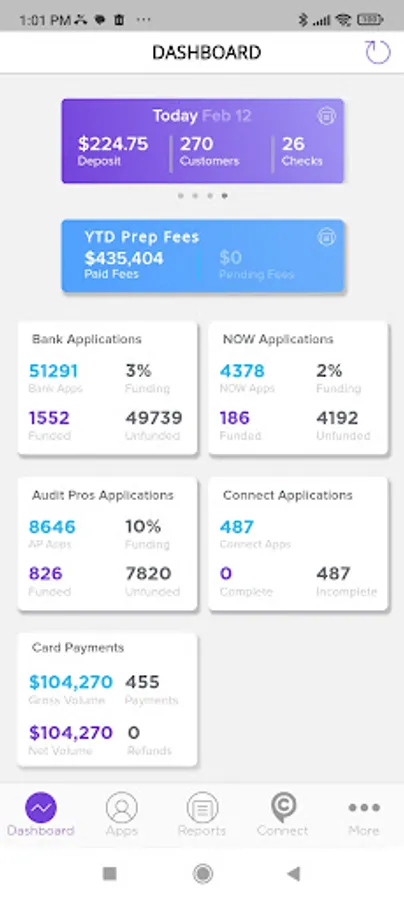Tap the icon on the Today card
Screen dimensions: 404x900
[x=327, y=117]
